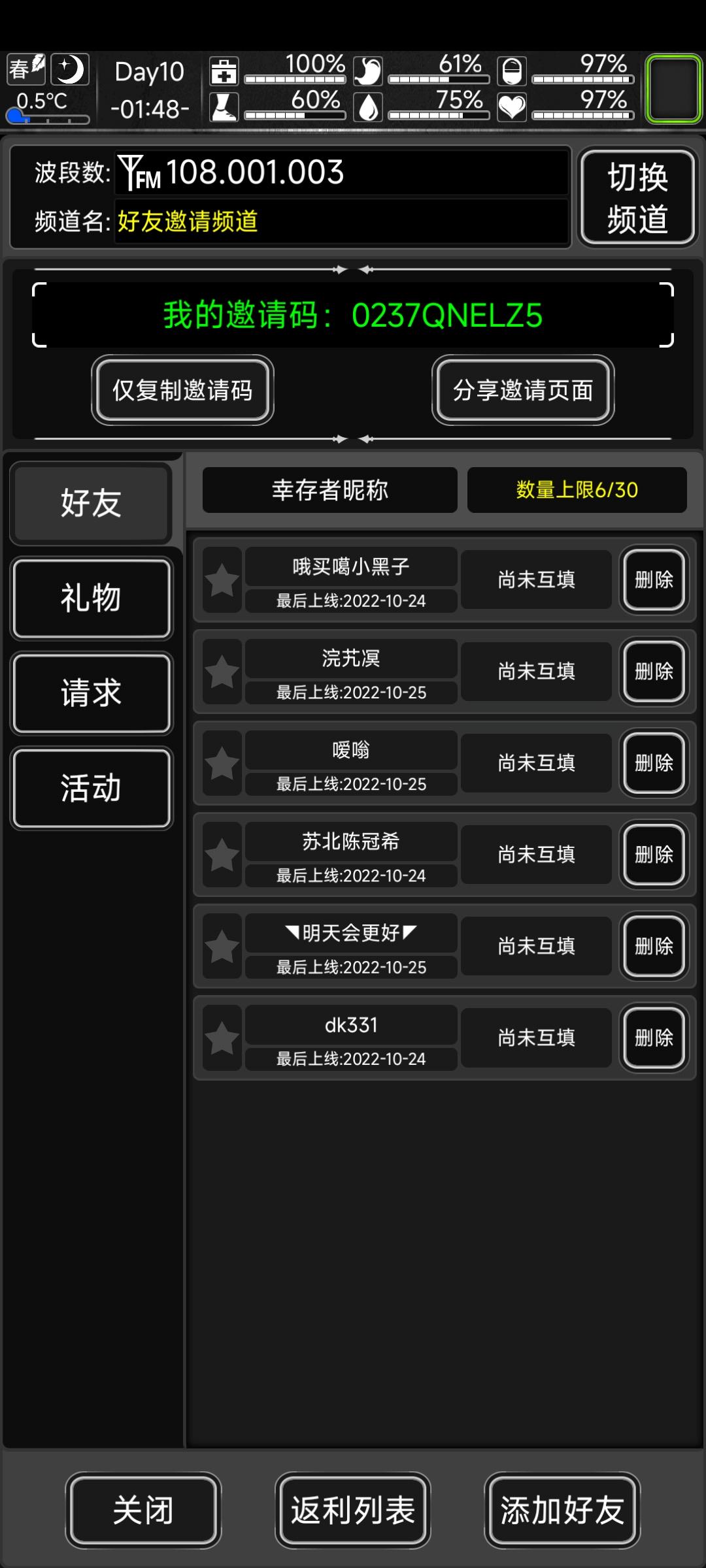Viewport: 706px width, 1568px height.
Task: Star 哦买噶小黑子 as favorite
Action: click(221, 580)
